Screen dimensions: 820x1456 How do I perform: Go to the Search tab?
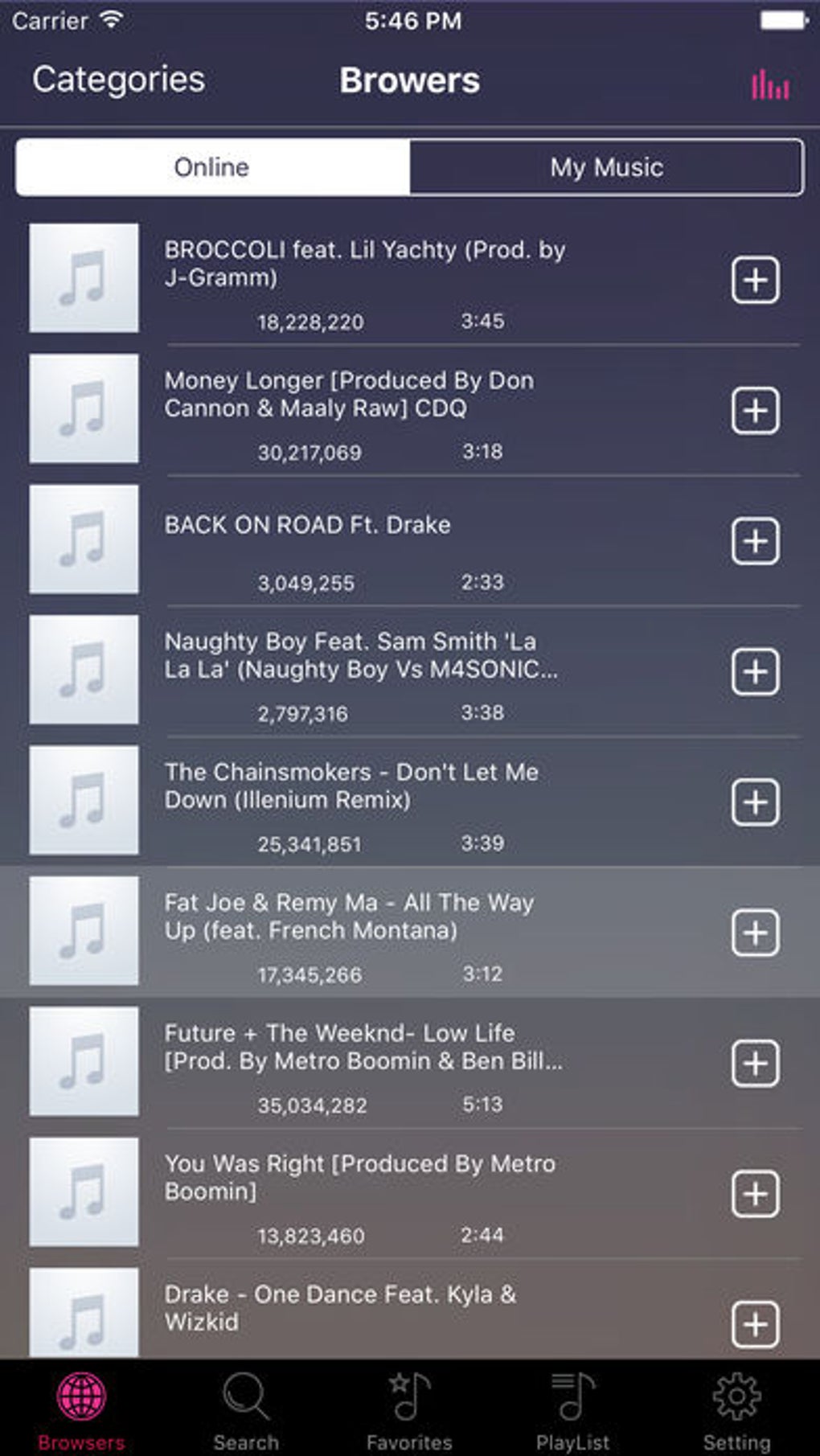coord(246,1410)
